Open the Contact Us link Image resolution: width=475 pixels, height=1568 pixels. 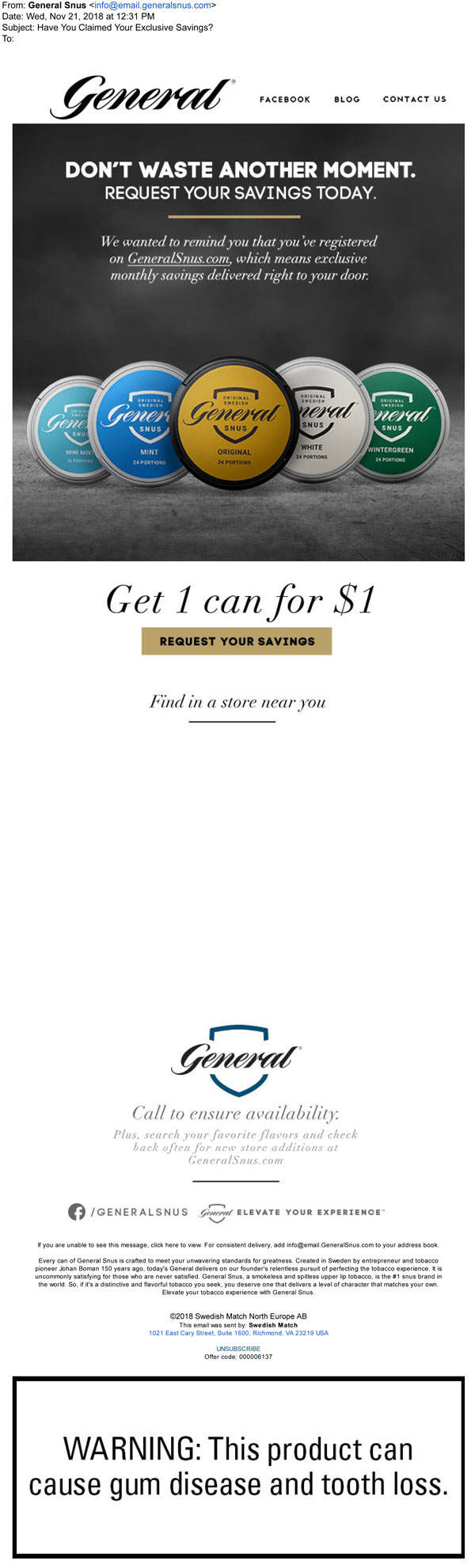[x=414, y=100]
